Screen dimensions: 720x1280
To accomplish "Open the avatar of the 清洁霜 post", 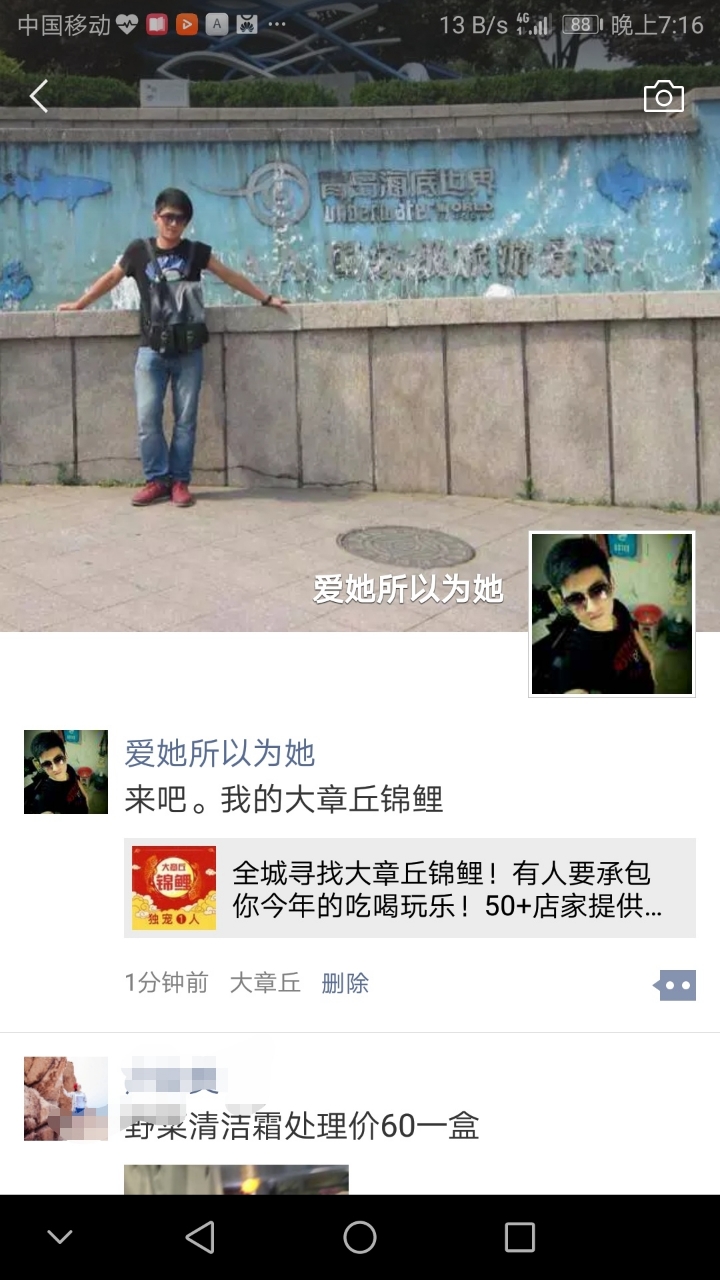I will pos(66,1099).
